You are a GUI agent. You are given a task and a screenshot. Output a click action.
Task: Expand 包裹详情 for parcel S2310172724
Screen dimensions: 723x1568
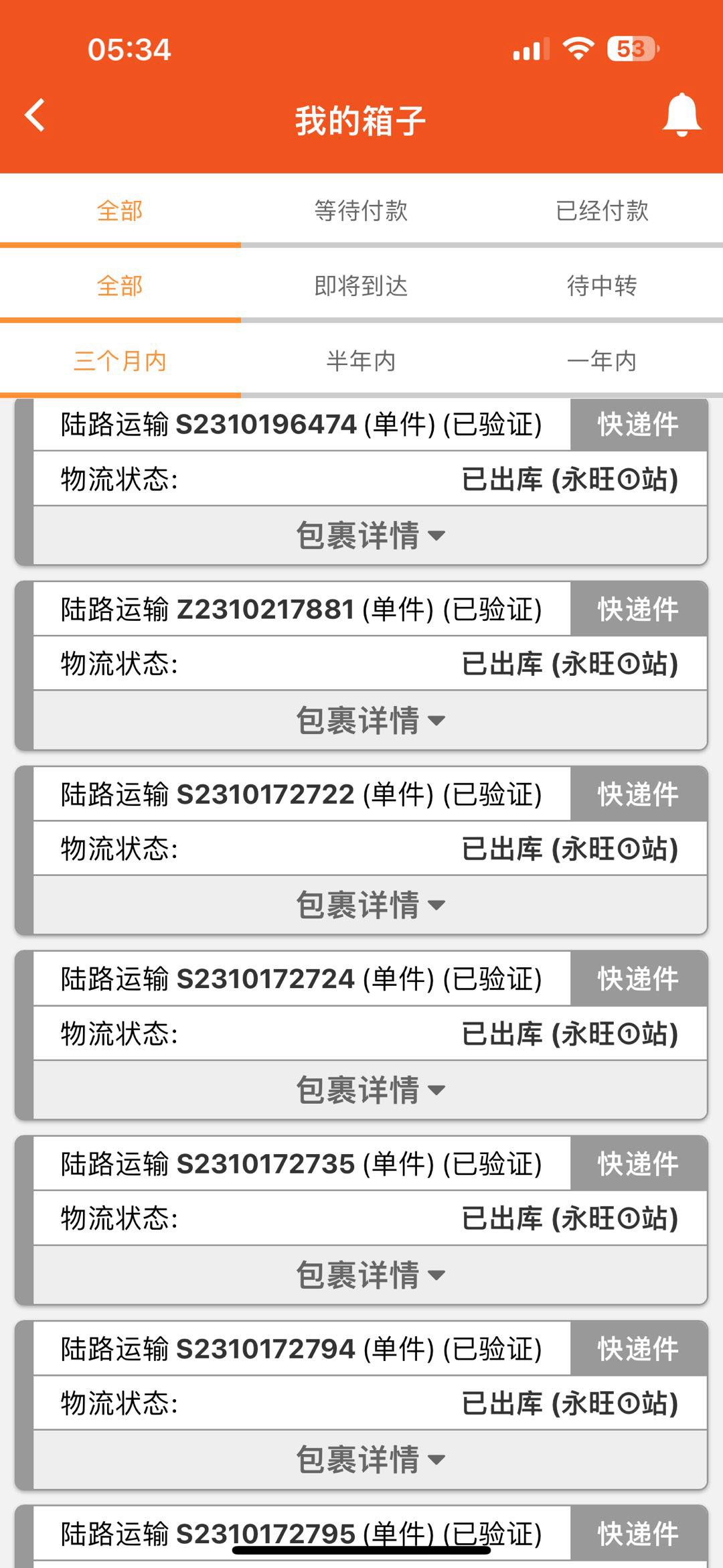[370, 1090]
